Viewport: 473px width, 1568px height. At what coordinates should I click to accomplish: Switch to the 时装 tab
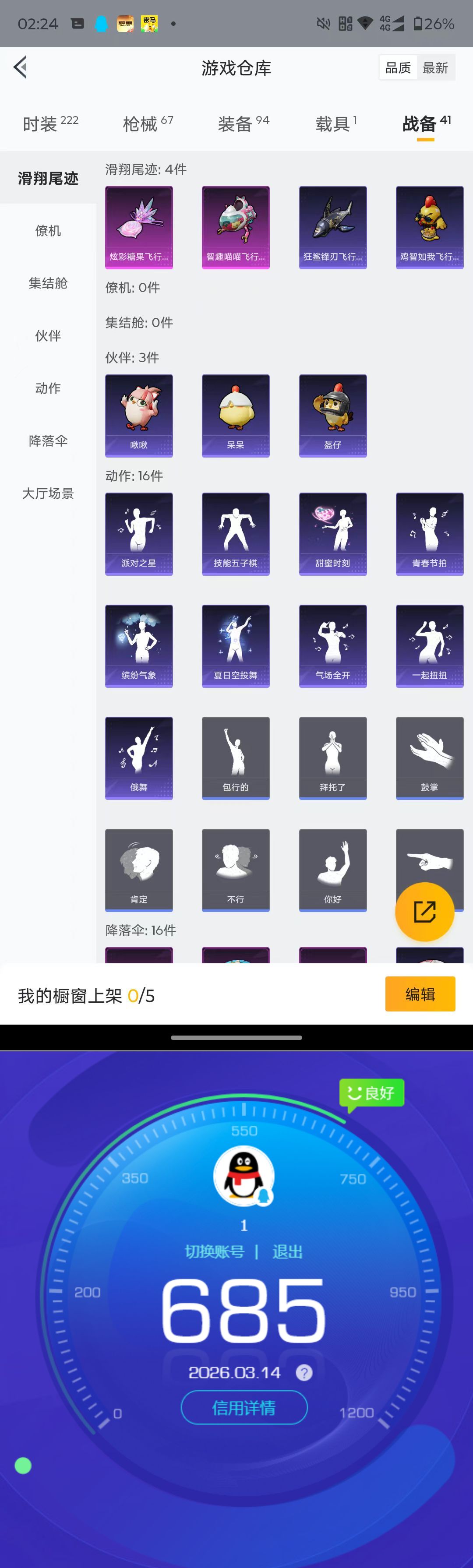[50, 123]
